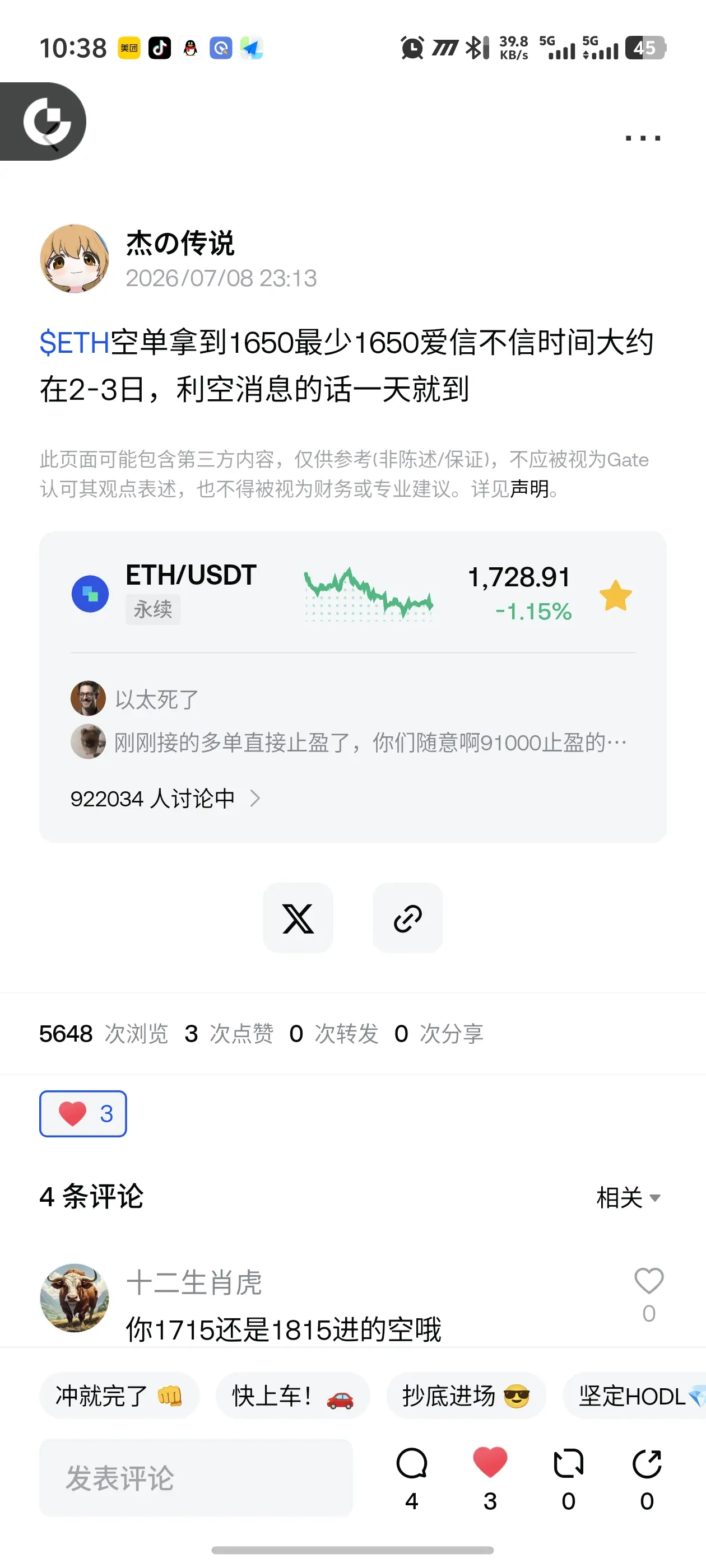The width and height of the screenshot is (706, 1568).
Task: Select the 快上车! quick reply chip
Action: [293, 1396]
